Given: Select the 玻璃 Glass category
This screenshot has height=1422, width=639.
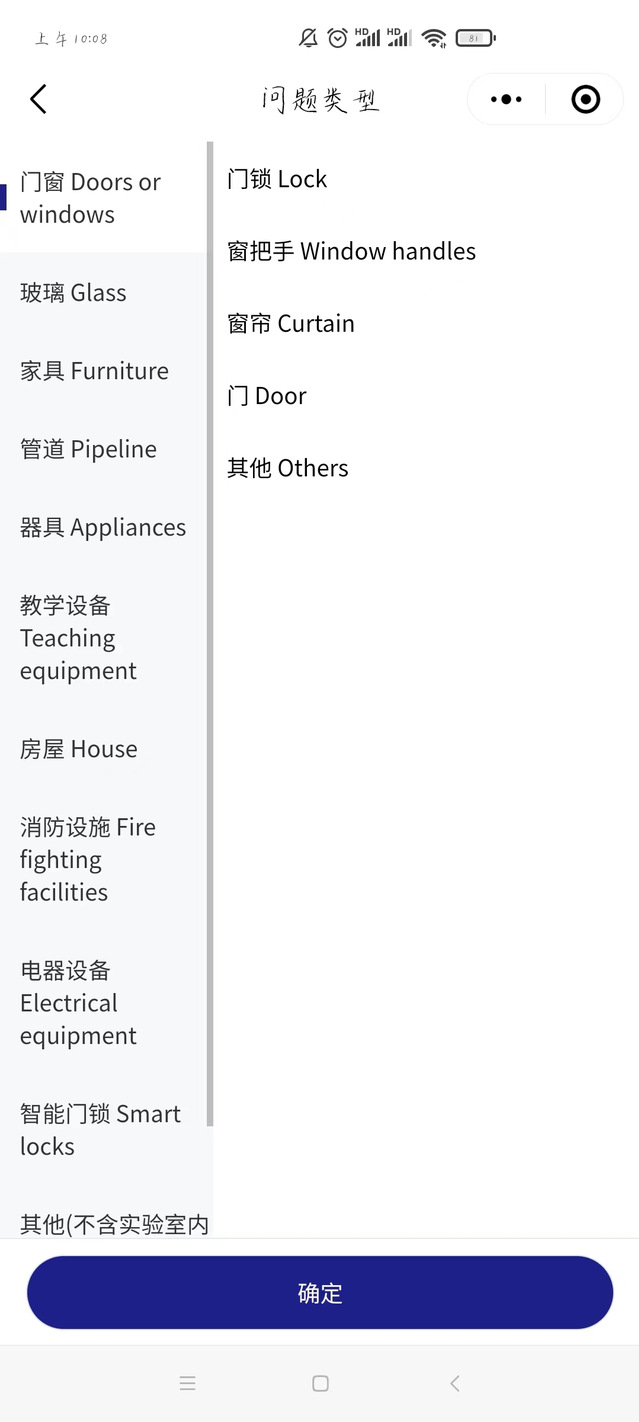Looking at the screenshot, I should click(x=74, y=293).
